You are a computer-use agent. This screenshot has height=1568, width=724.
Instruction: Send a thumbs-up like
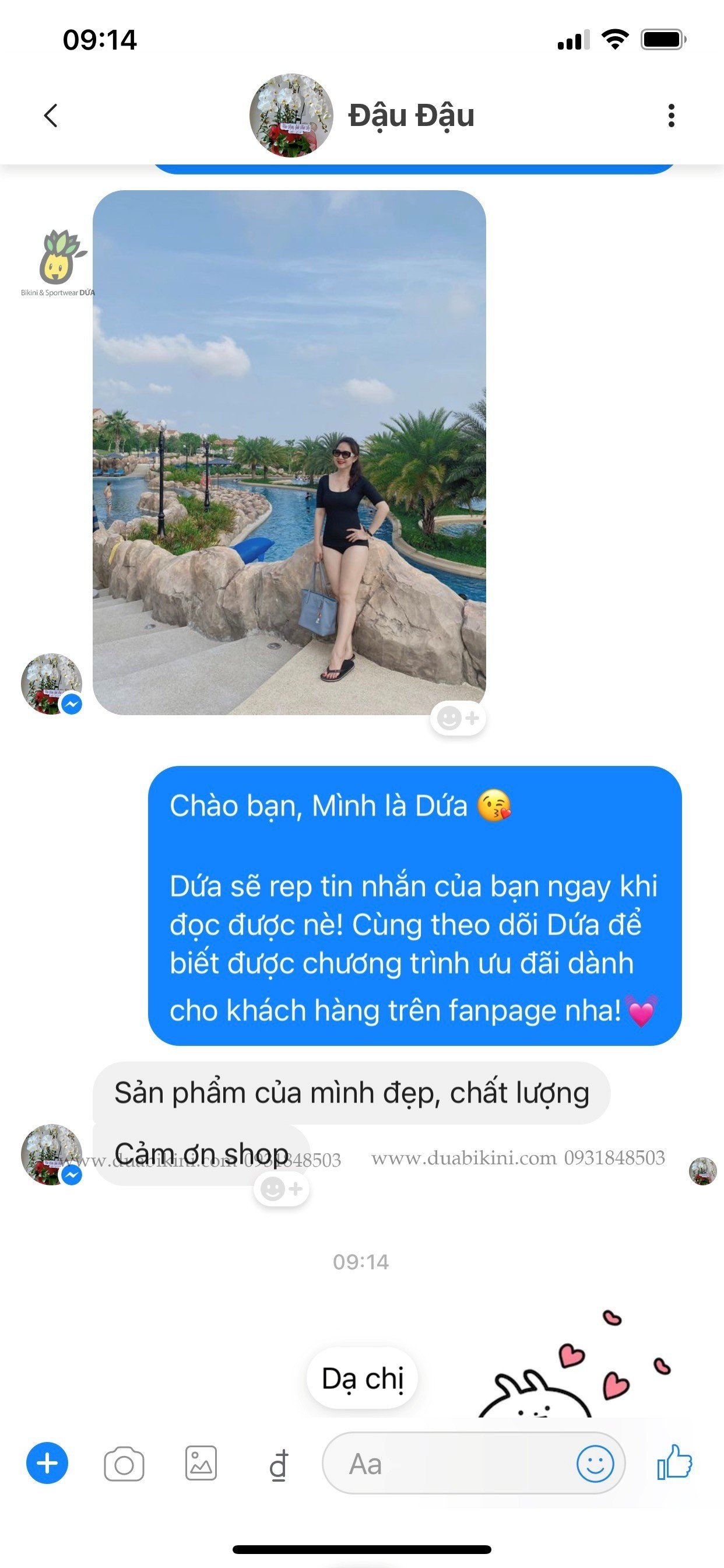pyautogui.click(x=674, y=1462)
